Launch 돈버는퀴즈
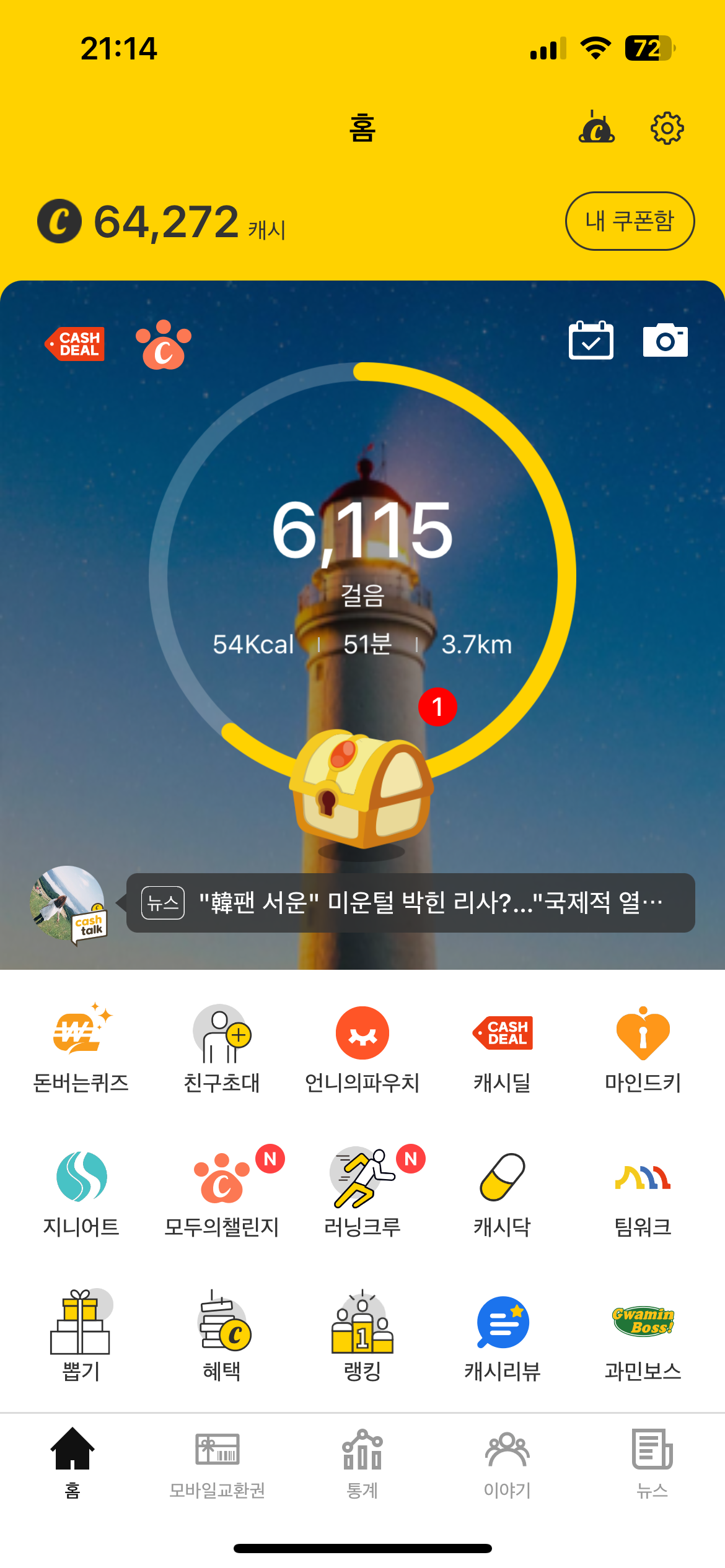Screen dimensions: 725x1568 pos(81,1047)
